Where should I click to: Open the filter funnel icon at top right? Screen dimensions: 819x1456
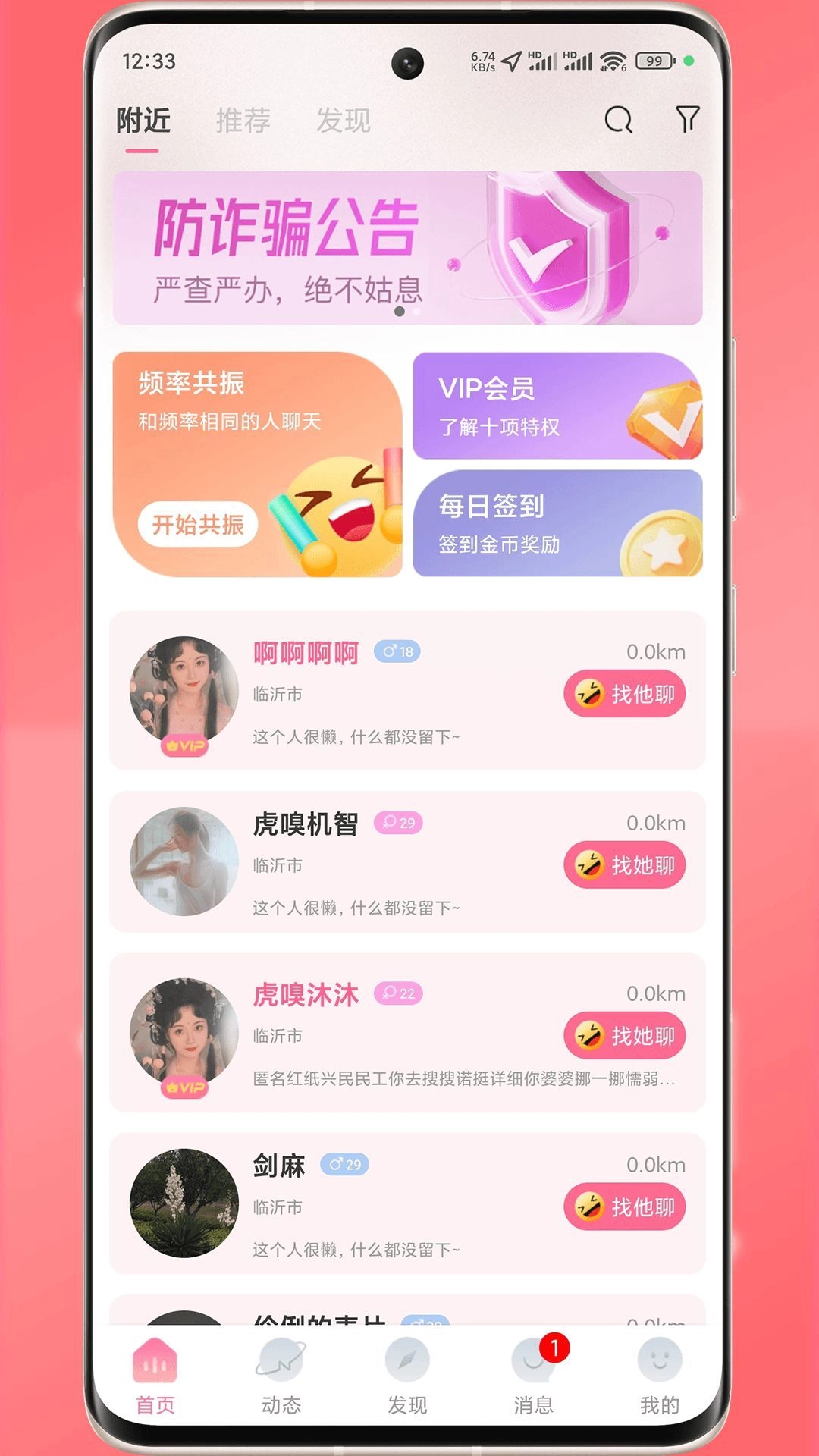(686, 120)
